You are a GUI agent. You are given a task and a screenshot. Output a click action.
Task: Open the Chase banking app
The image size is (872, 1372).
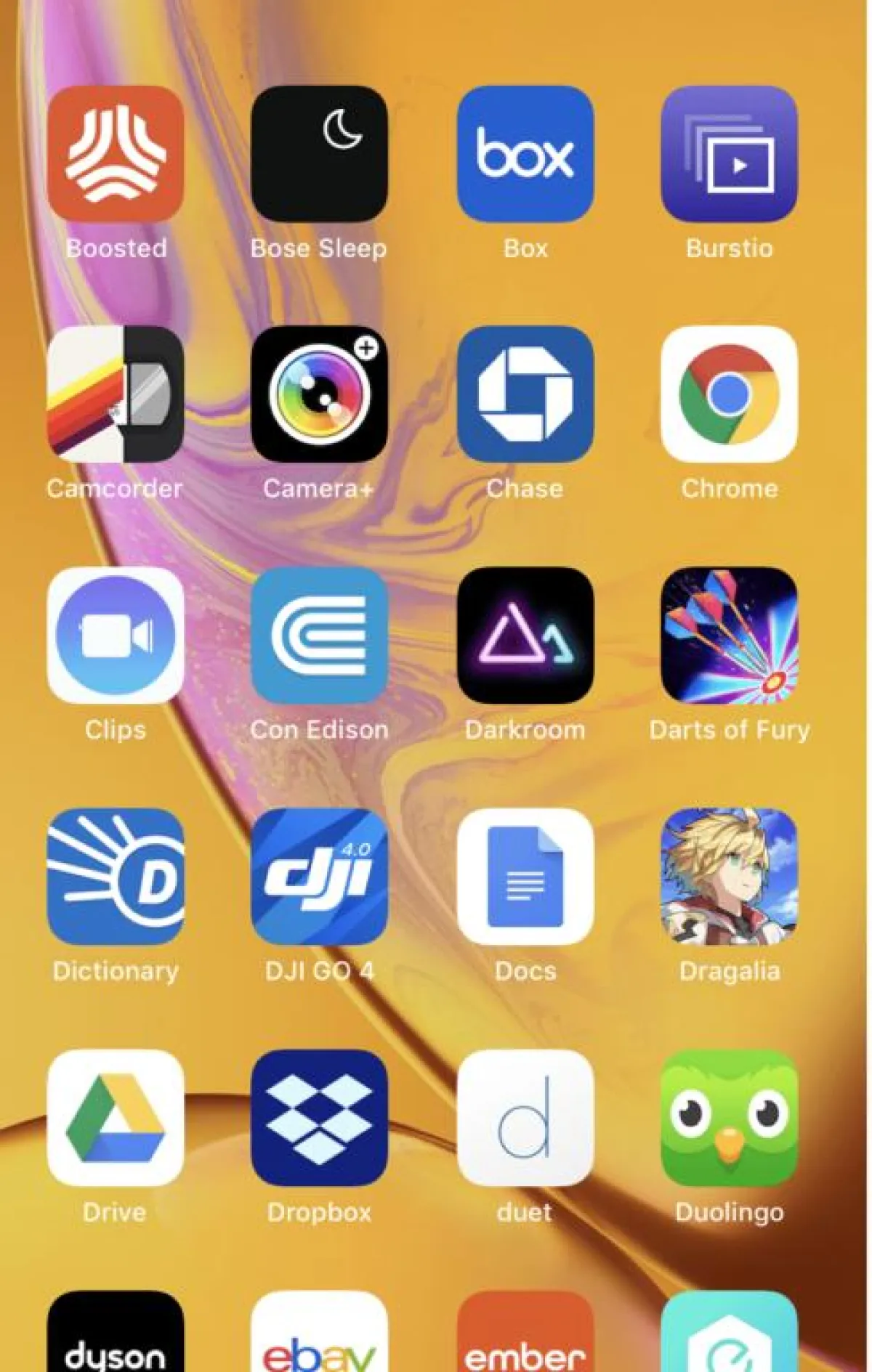click(525, 394)
